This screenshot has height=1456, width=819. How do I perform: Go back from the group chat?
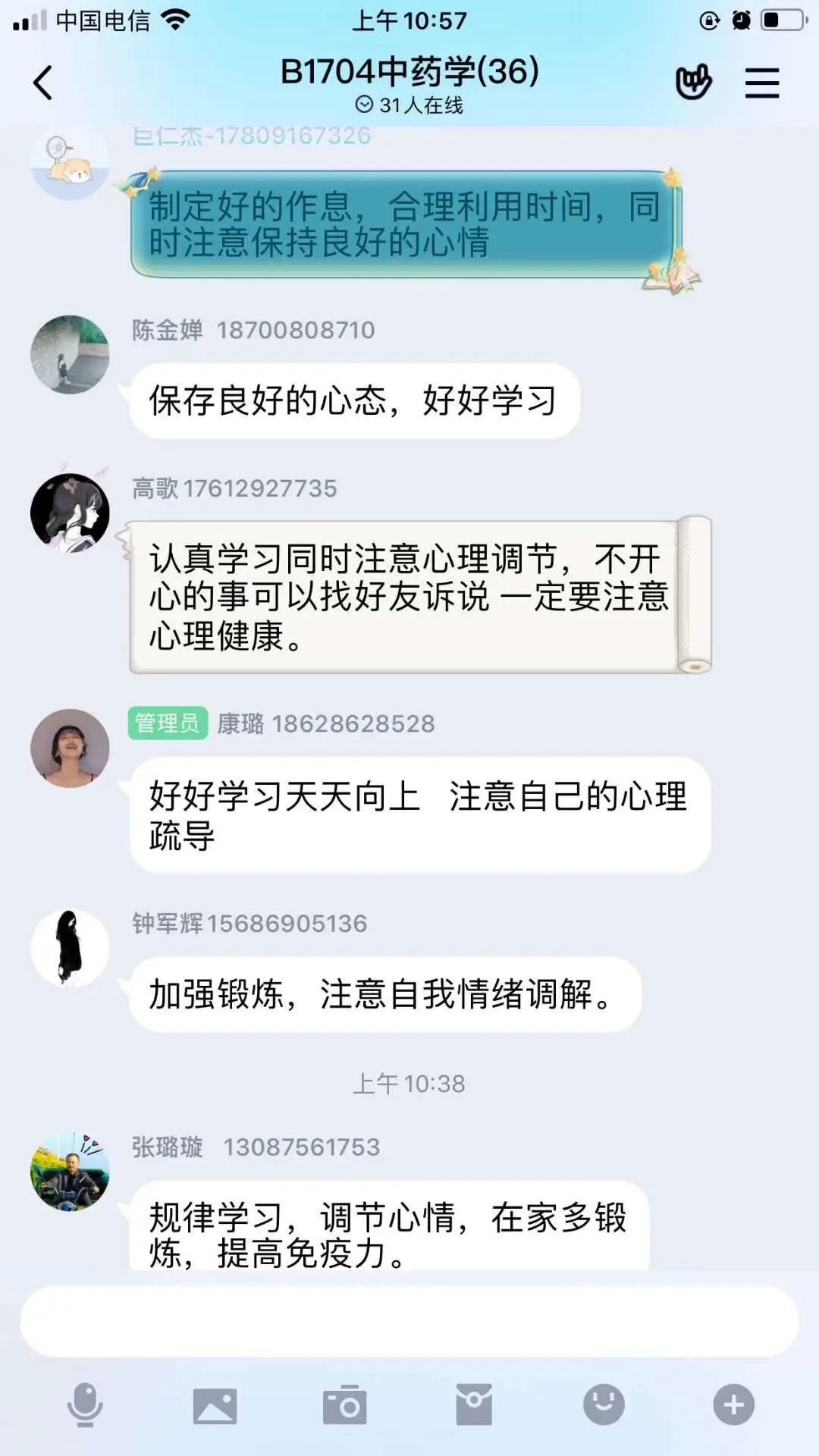point(43,83)
